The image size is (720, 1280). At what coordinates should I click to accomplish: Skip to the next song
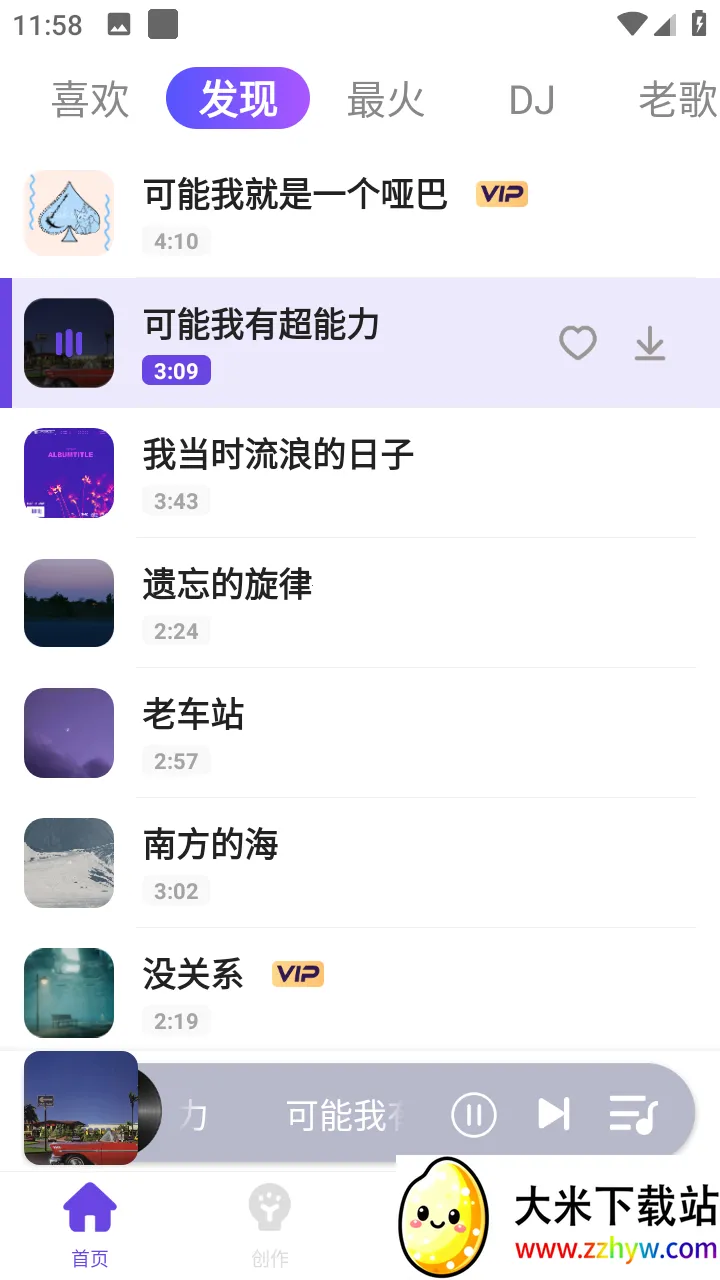(553, 1114)
